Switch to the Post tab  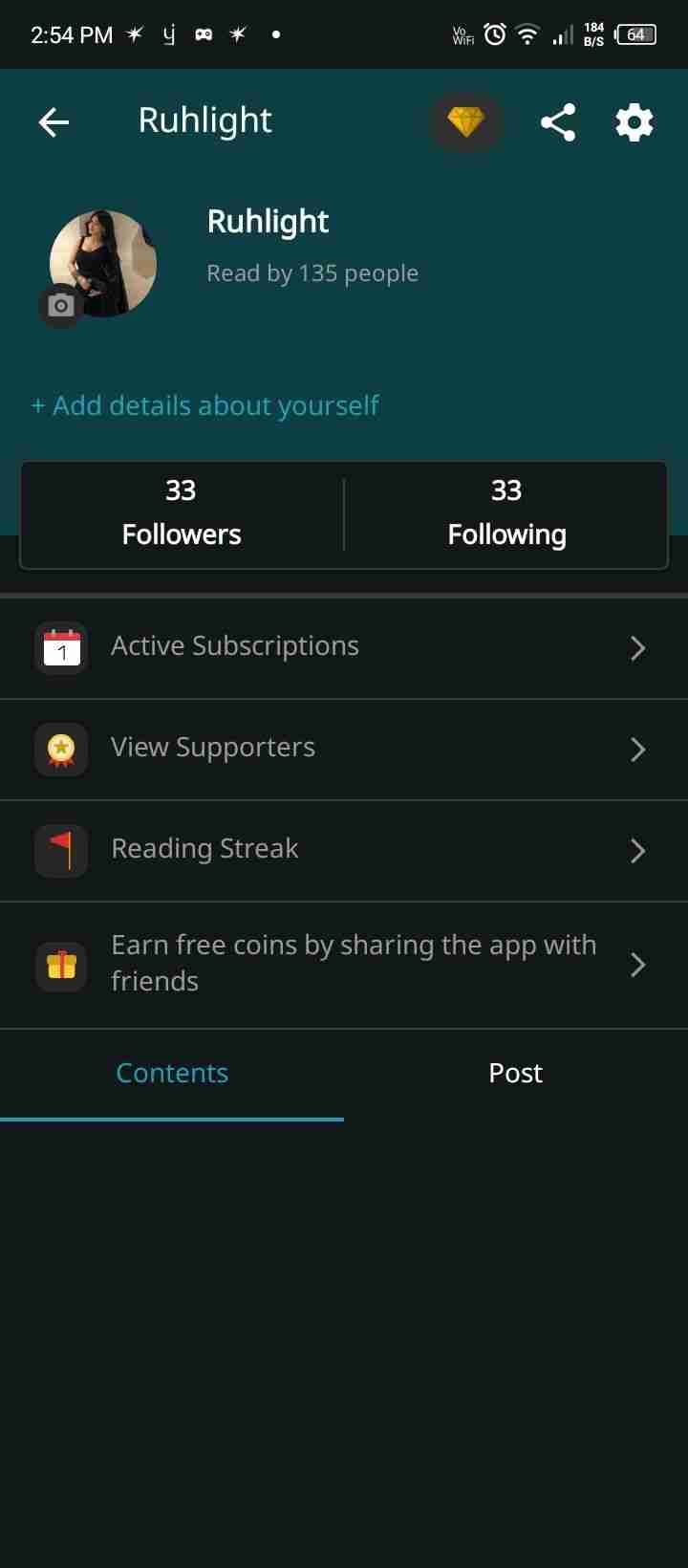point(515,1073)
